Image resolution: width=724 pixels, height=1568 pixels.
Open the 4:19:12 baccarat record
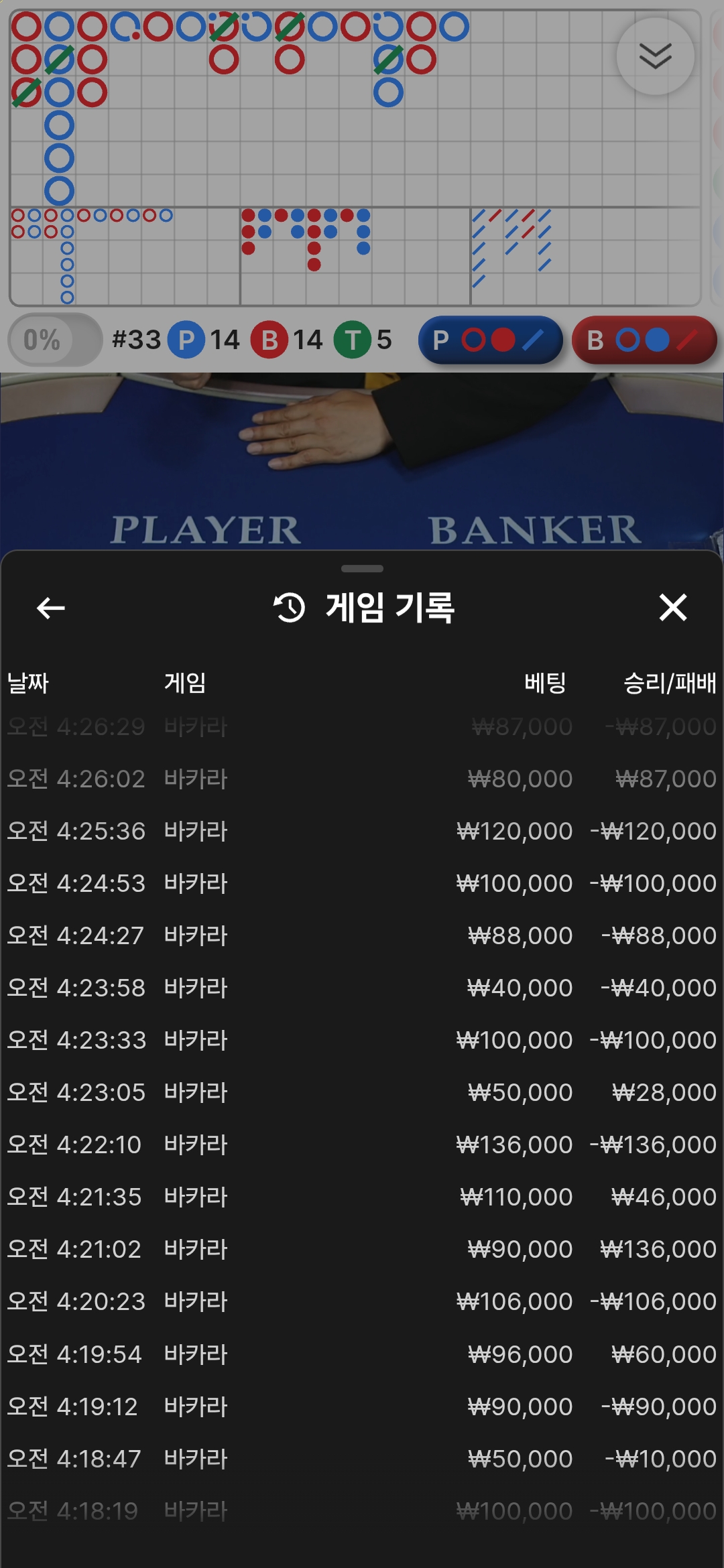coord(362,1407)
